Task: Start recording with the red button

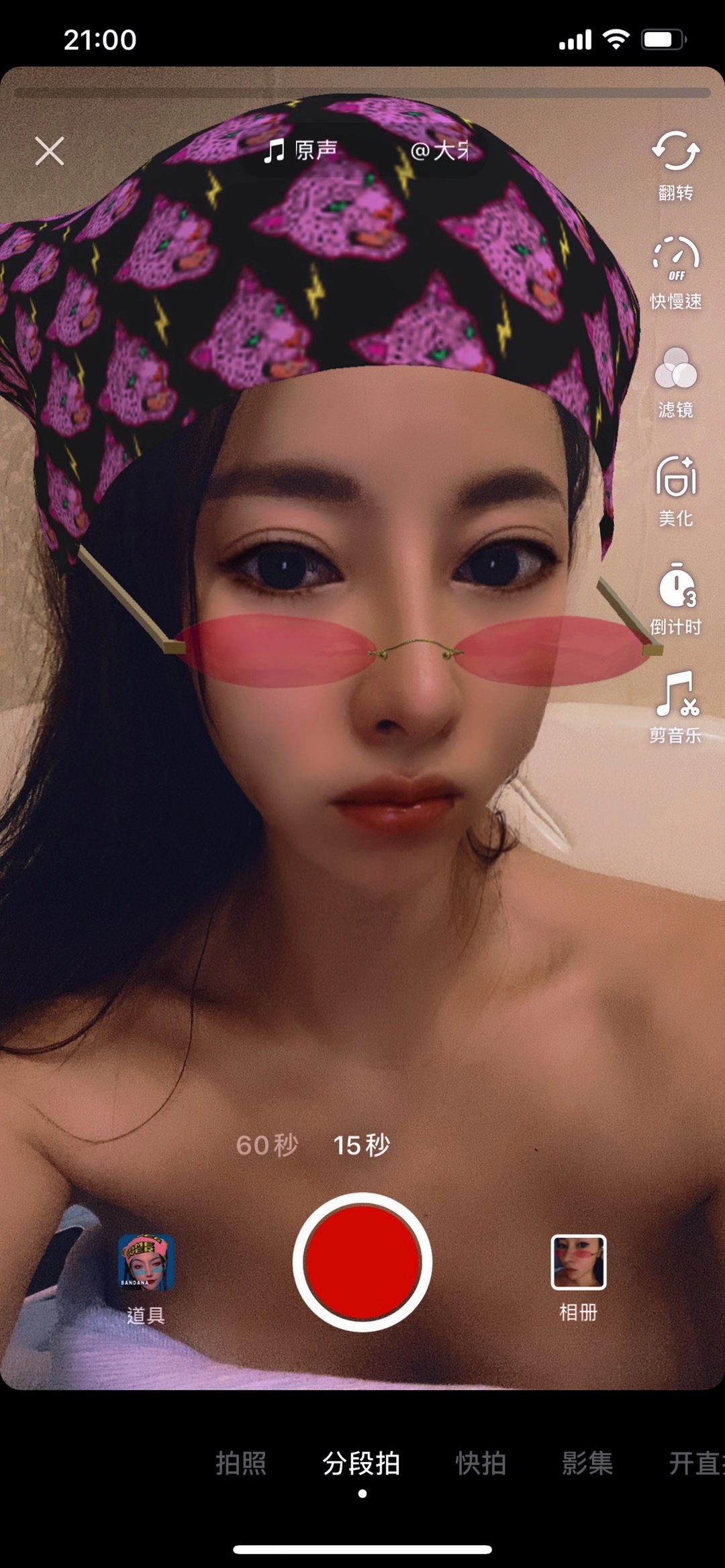Action: (x=362, y=1263)
